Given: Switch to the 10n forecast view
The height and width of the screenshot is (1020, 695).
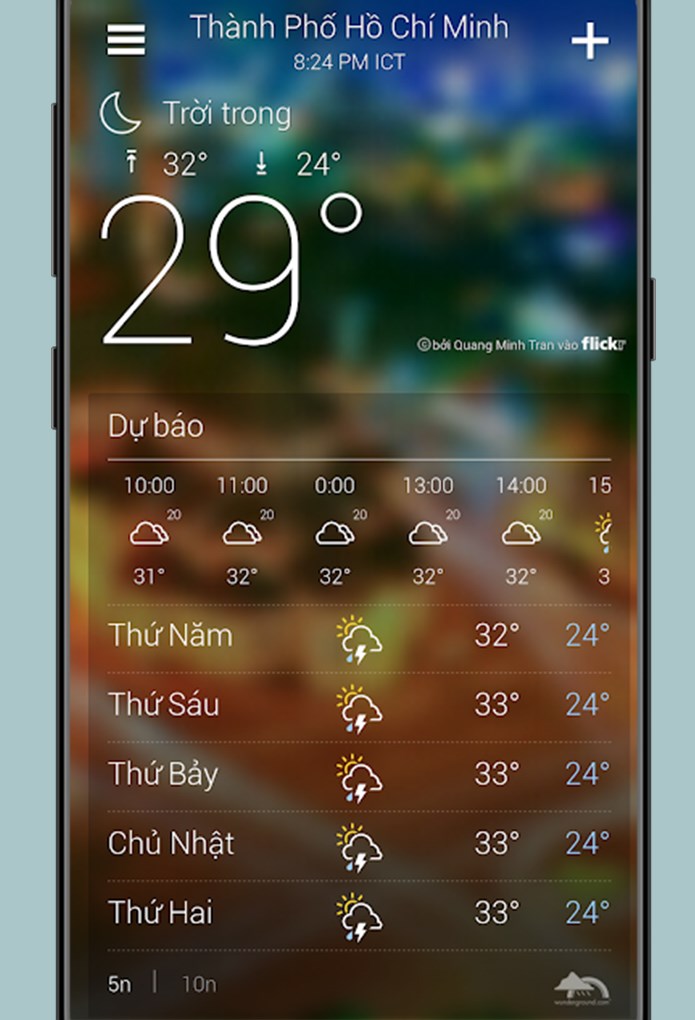Looking at the screenshot, I should 198,984.
